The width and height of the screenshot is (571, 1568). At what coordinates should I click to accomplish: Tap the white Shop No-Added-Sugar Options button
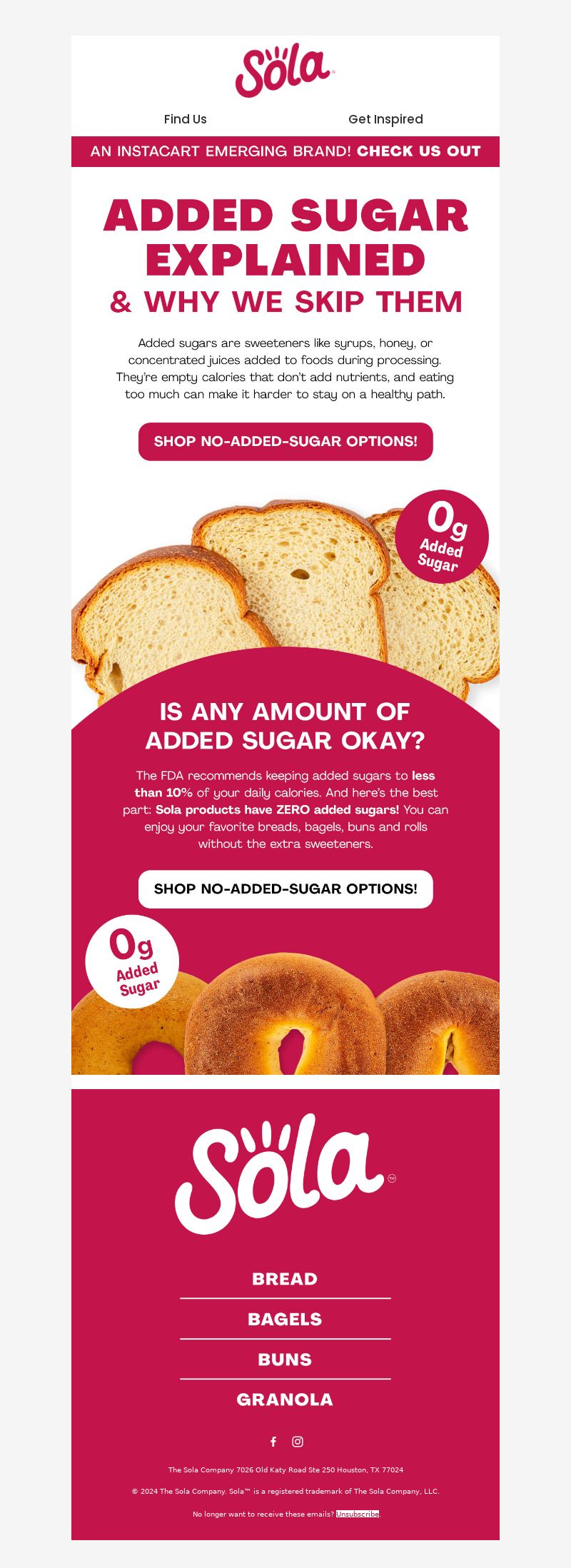click(x=285, y=889)
